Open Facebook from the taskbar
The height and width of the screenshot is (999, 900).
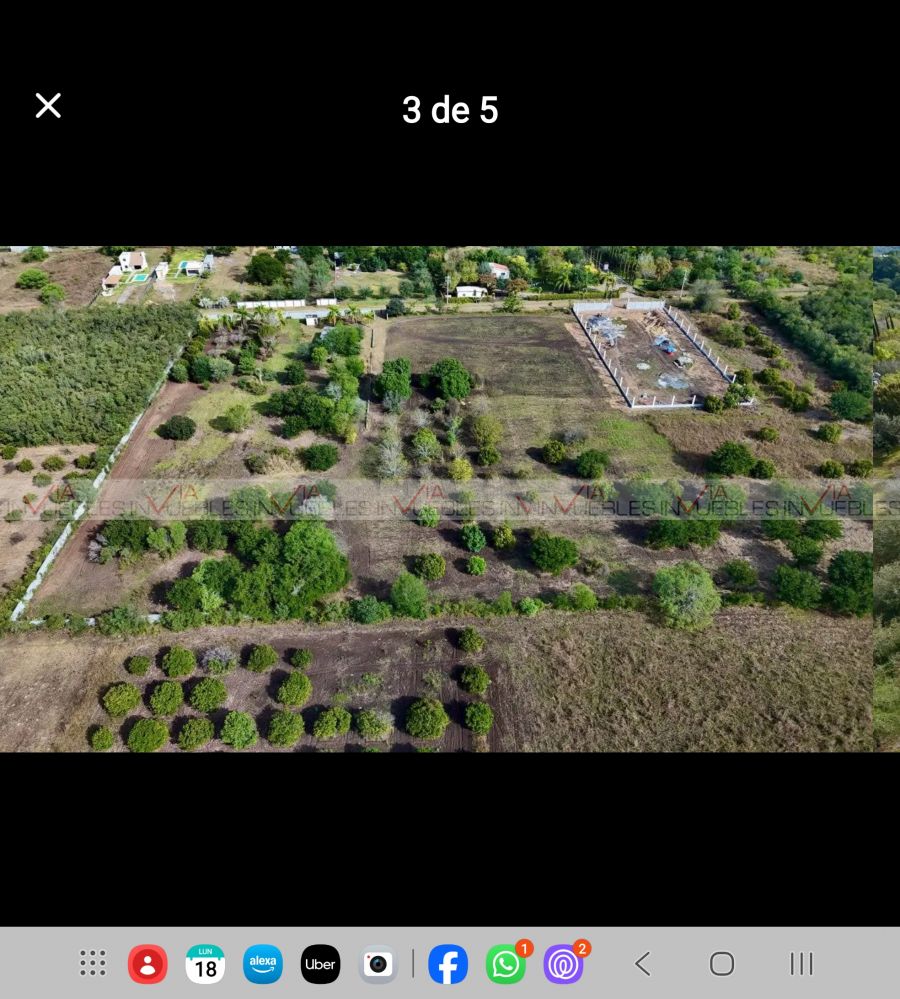pyautogui.click(x=448, y=964)
